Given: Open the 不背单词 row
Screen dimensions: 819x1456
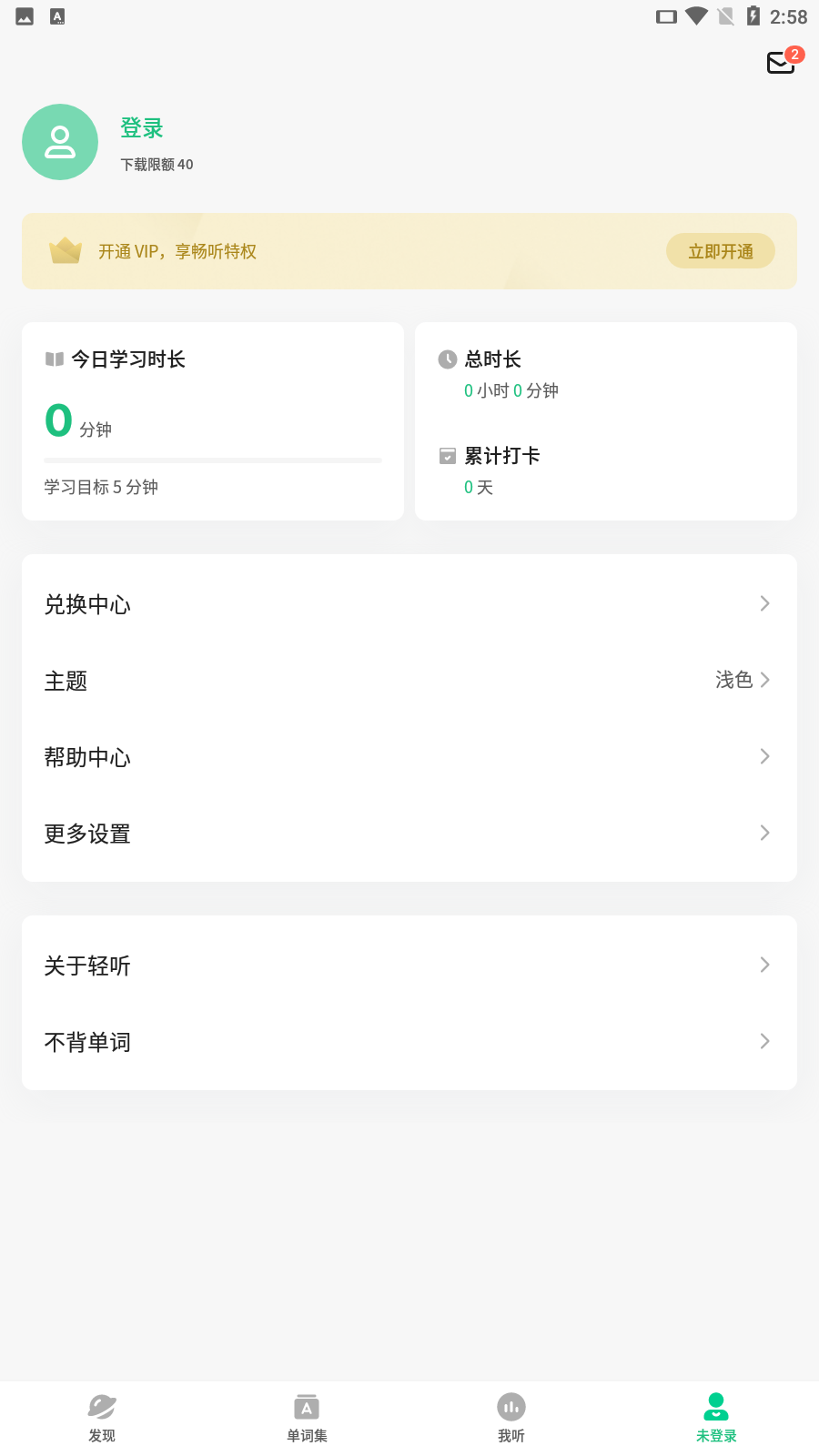Looking at the screenshot, I should [409, 1042].
